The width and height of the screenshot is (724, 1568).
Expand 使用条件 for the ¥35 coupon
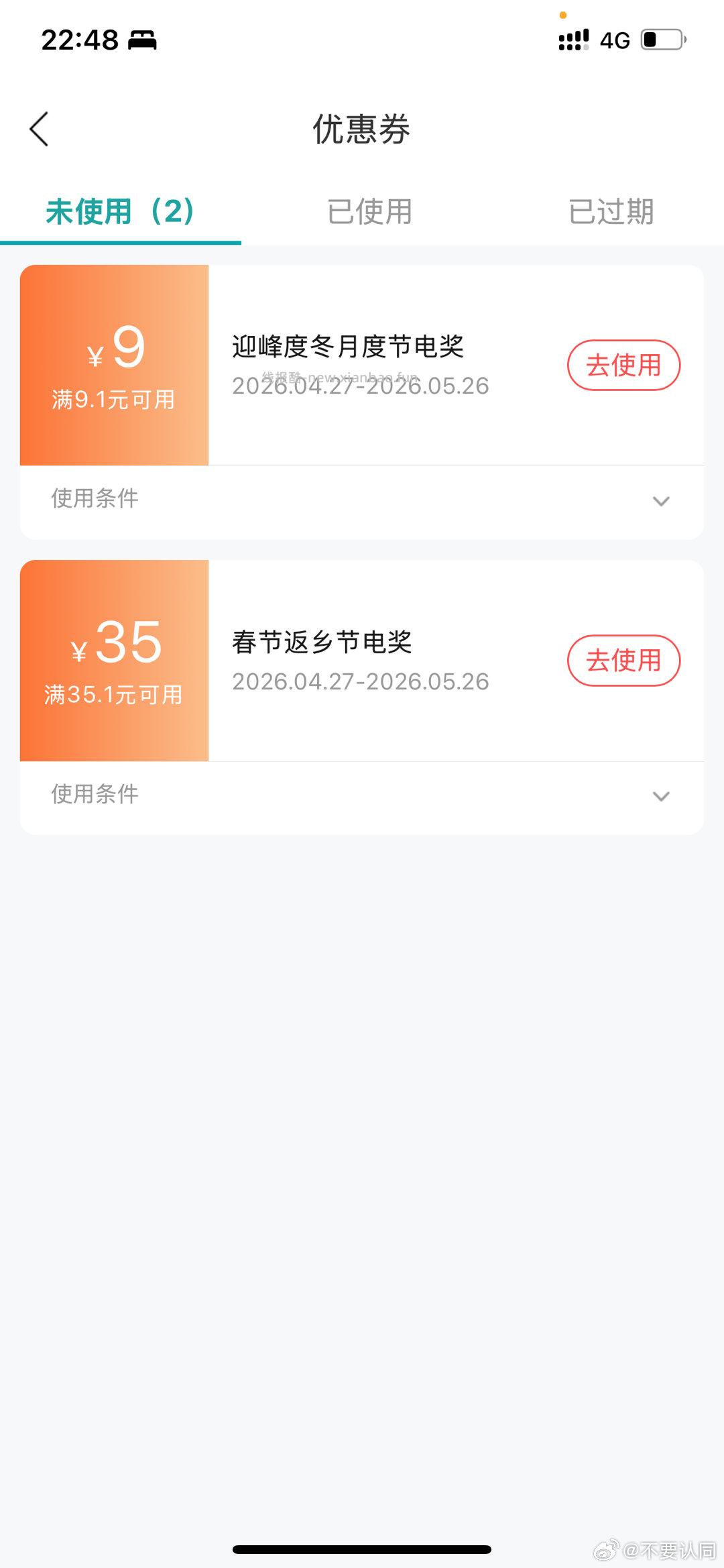[x=95, y=795]
